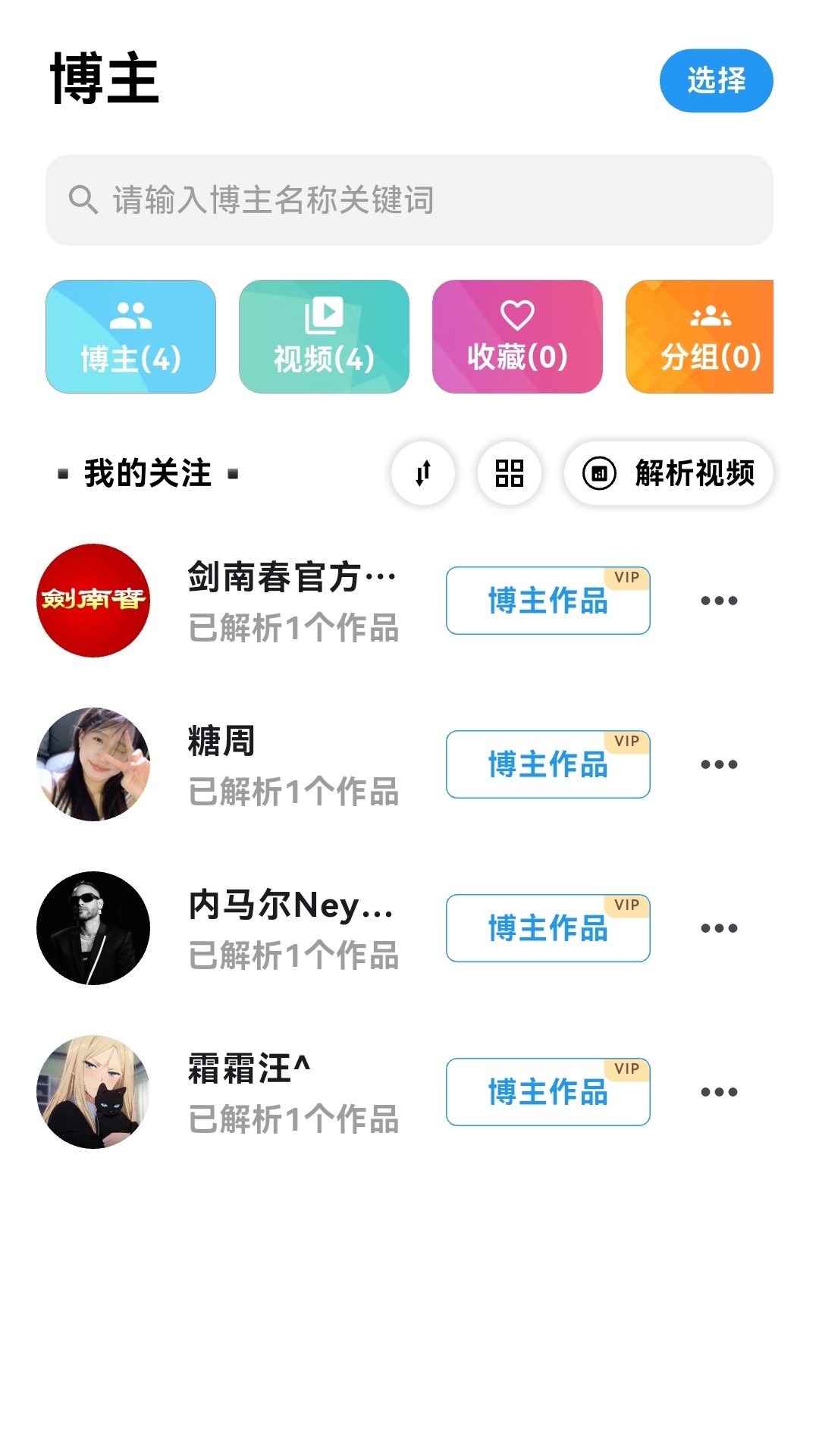Click the search input field

point(409,199)
